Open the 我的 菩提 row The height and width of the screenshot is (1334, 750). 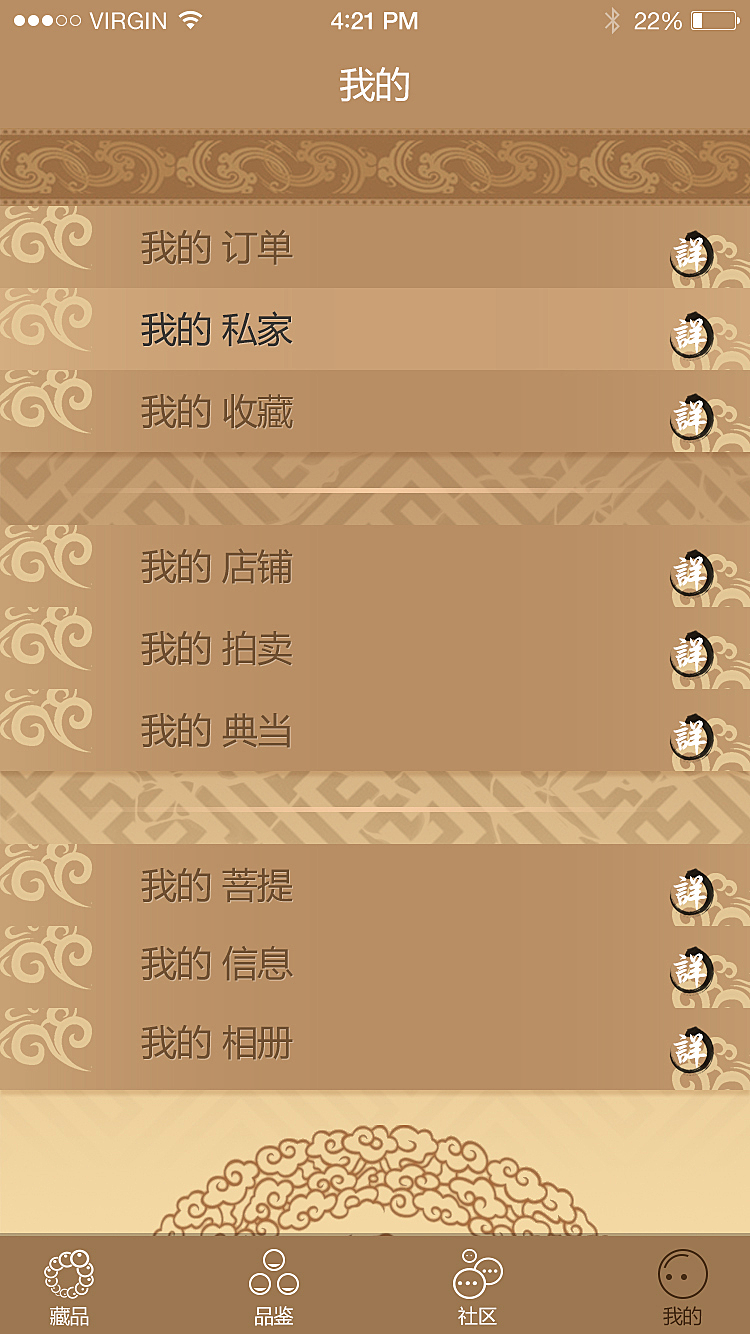click(x=375, y=886)
